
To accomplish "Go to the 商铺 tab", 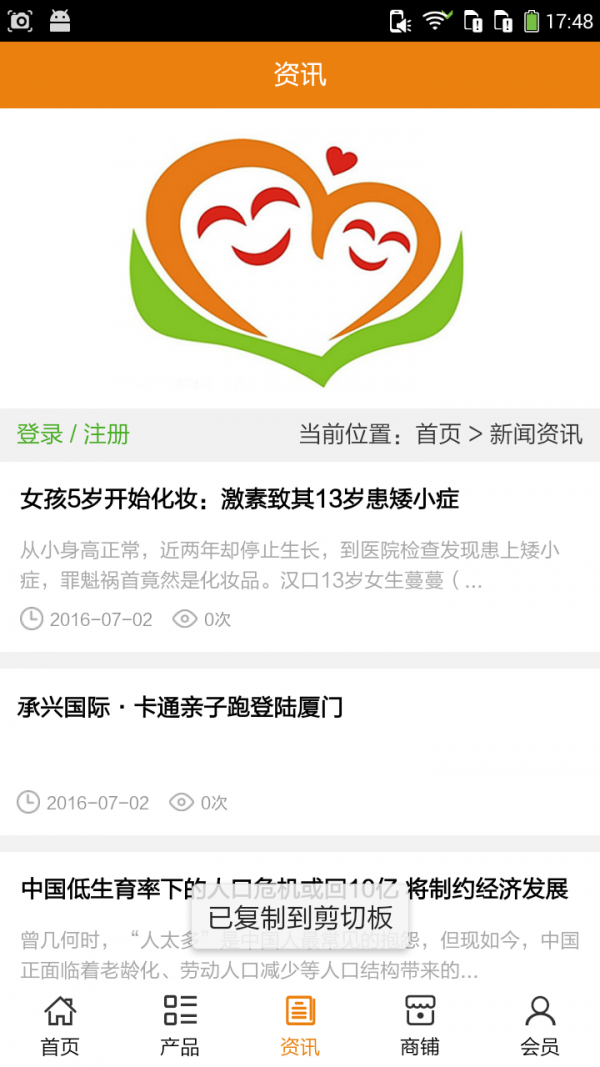I will click(x=420, y=1025).
